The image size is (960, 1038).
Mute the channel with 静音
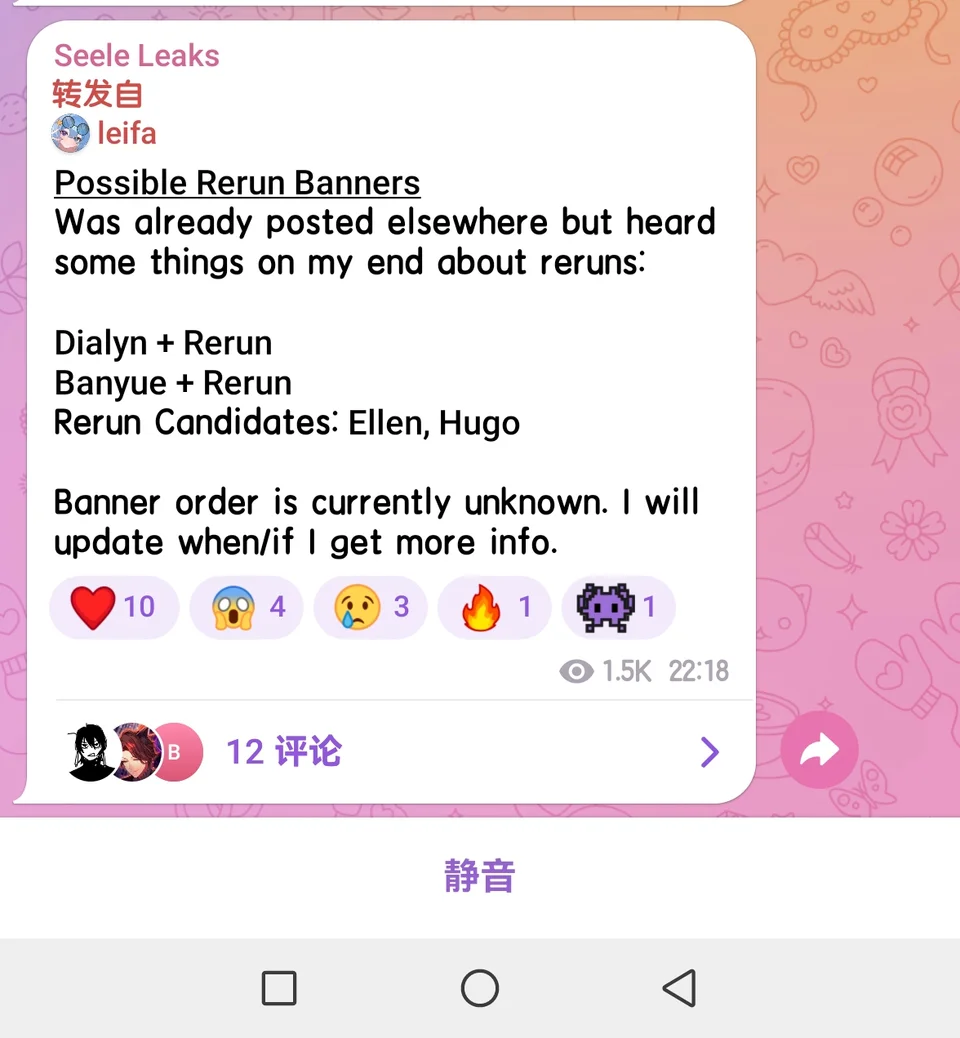[x=479, y=877]
